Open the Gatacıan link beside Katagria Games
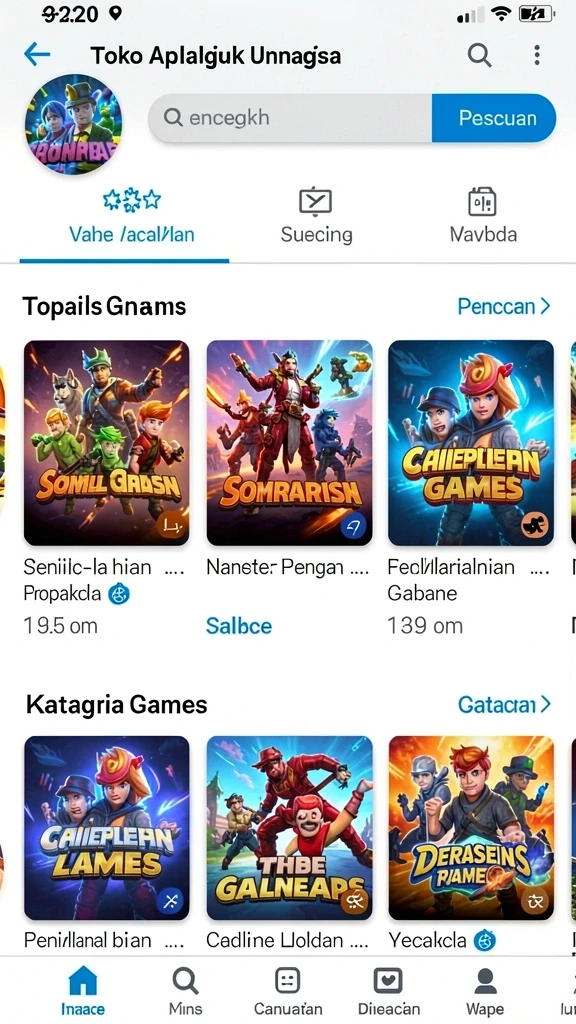The height and width of the screenshot is (1024, 576). pyautogui.click(x=504, y=705)
